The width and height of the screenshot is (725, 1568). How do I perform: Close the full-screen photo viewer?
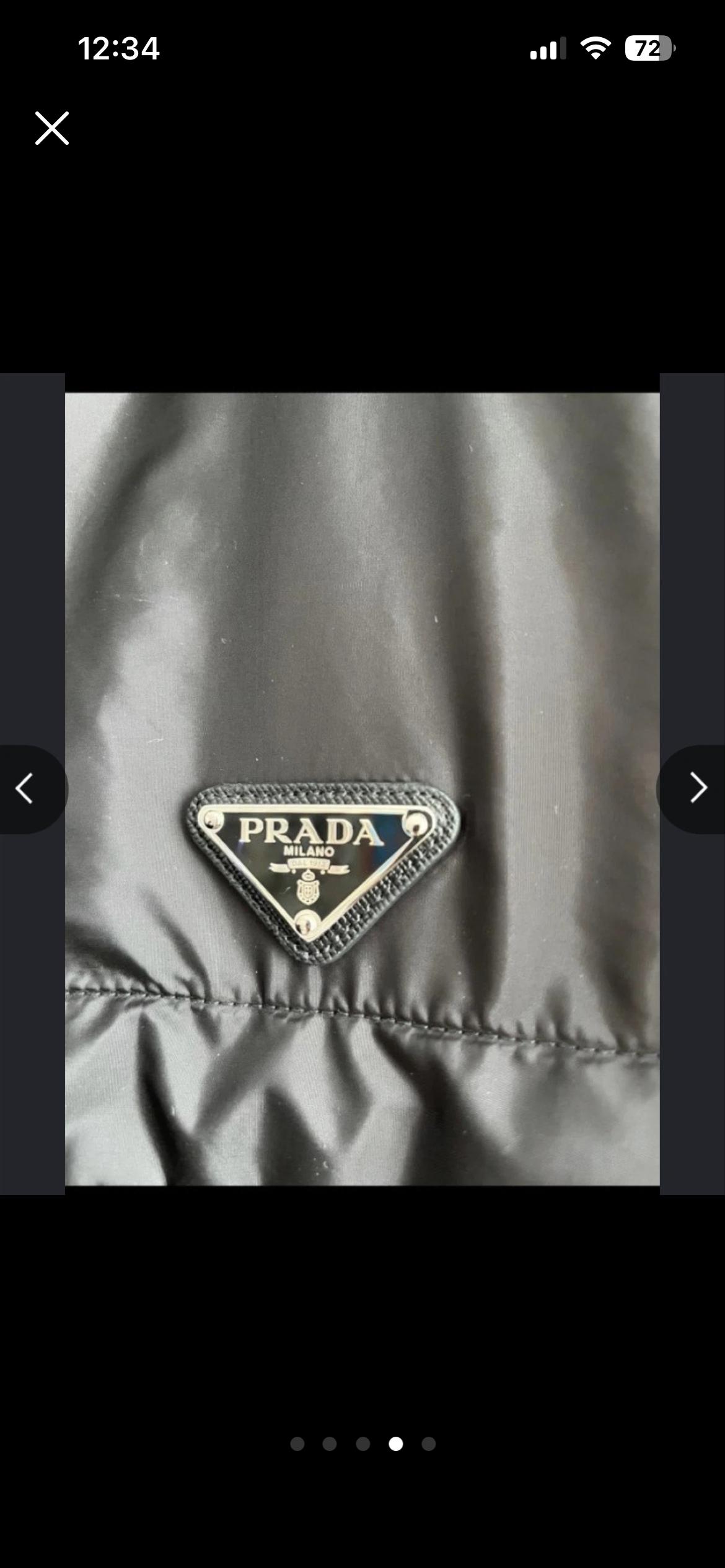coord(52,128)
